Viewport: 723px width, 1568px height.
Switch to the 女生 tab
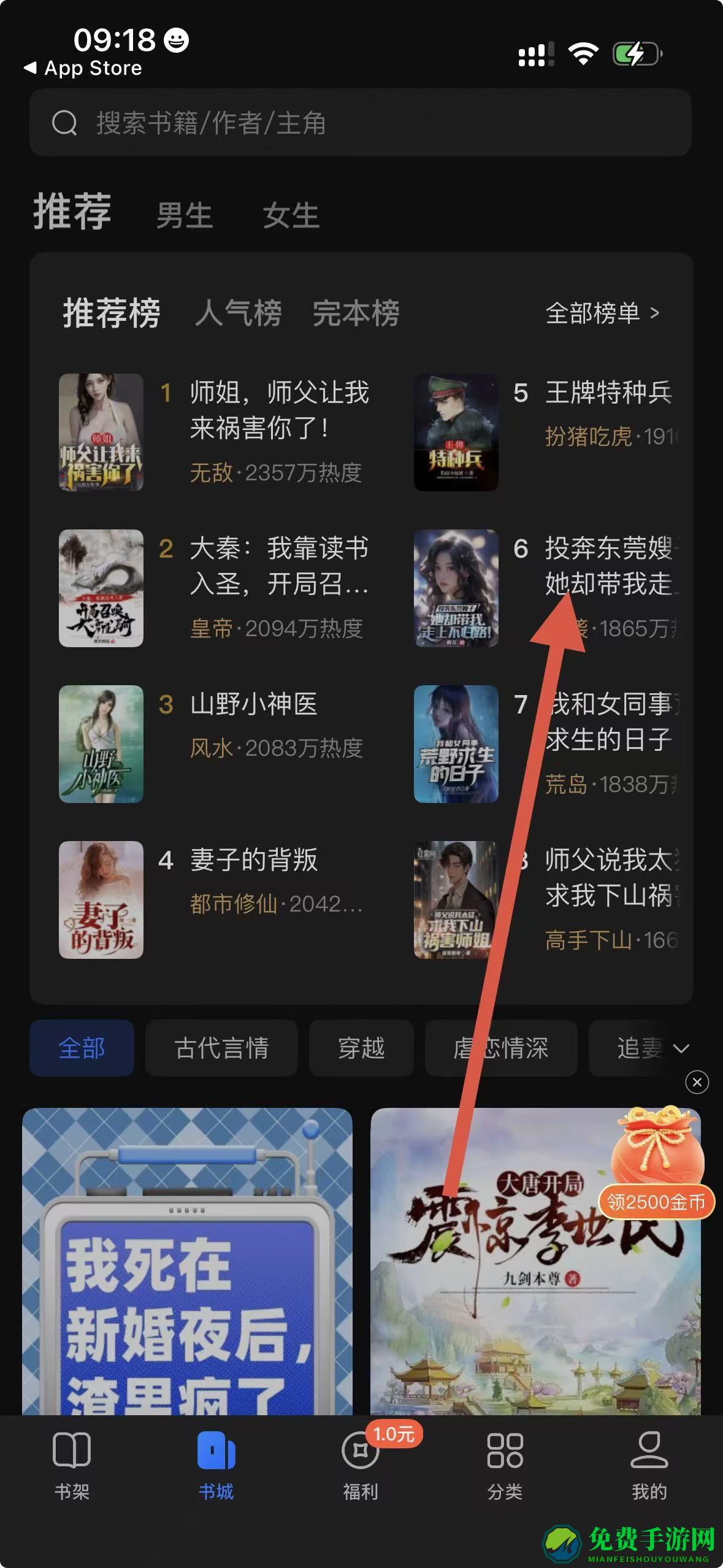point(291,215)
